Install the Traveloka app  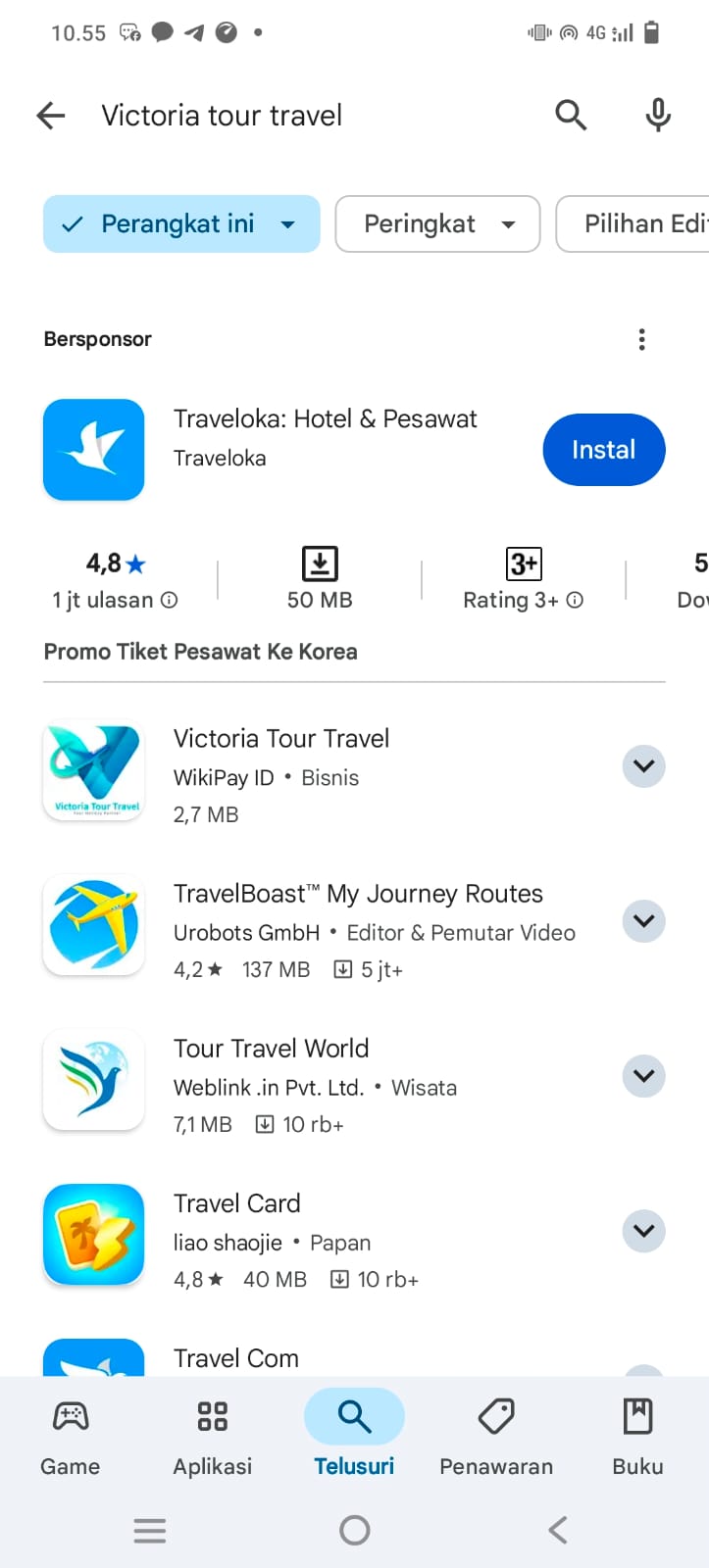[x=603, y=450]
